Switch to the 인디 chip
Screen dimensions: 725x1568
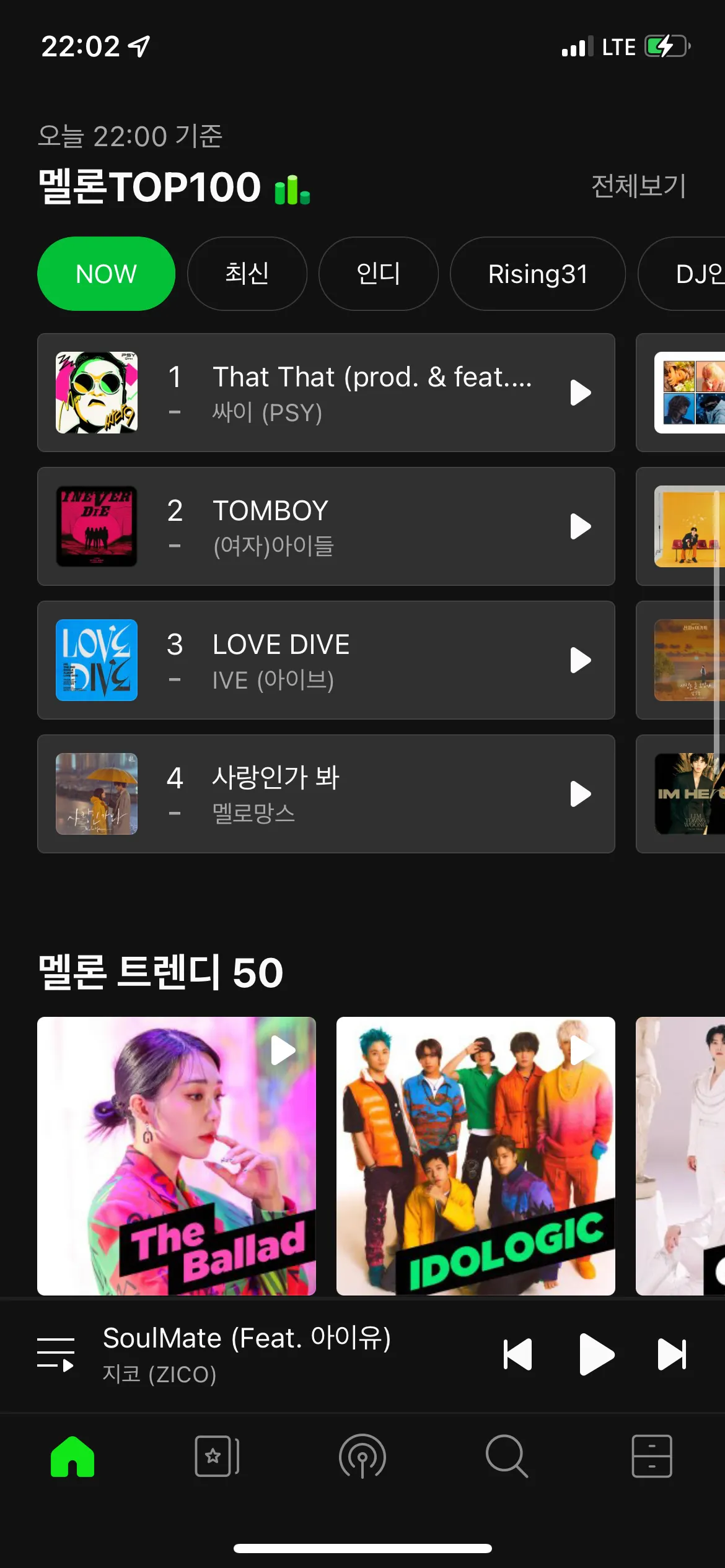[378, 274]
